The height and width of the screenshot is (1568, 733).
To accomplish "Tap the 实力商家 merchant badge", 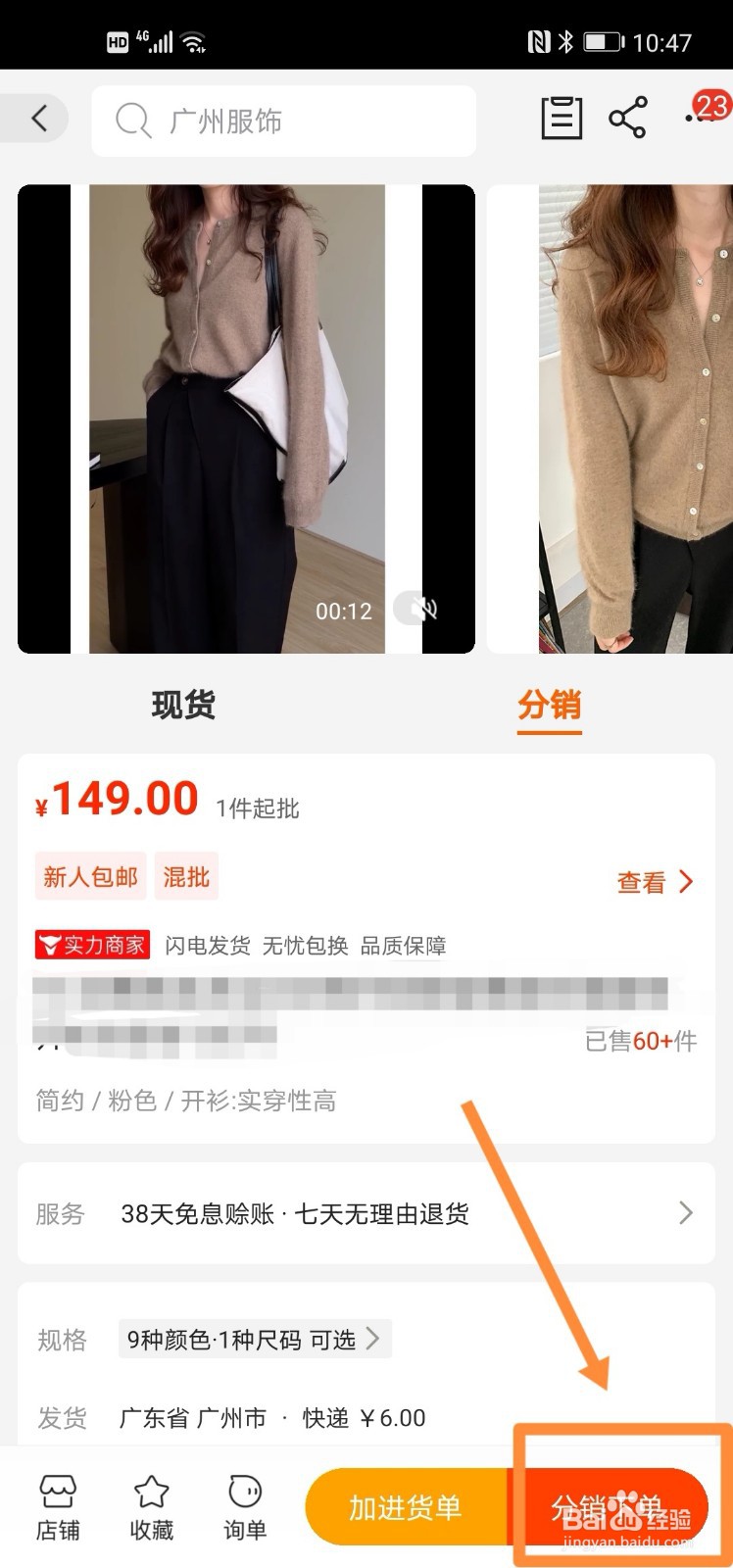I will click(91, 944).
